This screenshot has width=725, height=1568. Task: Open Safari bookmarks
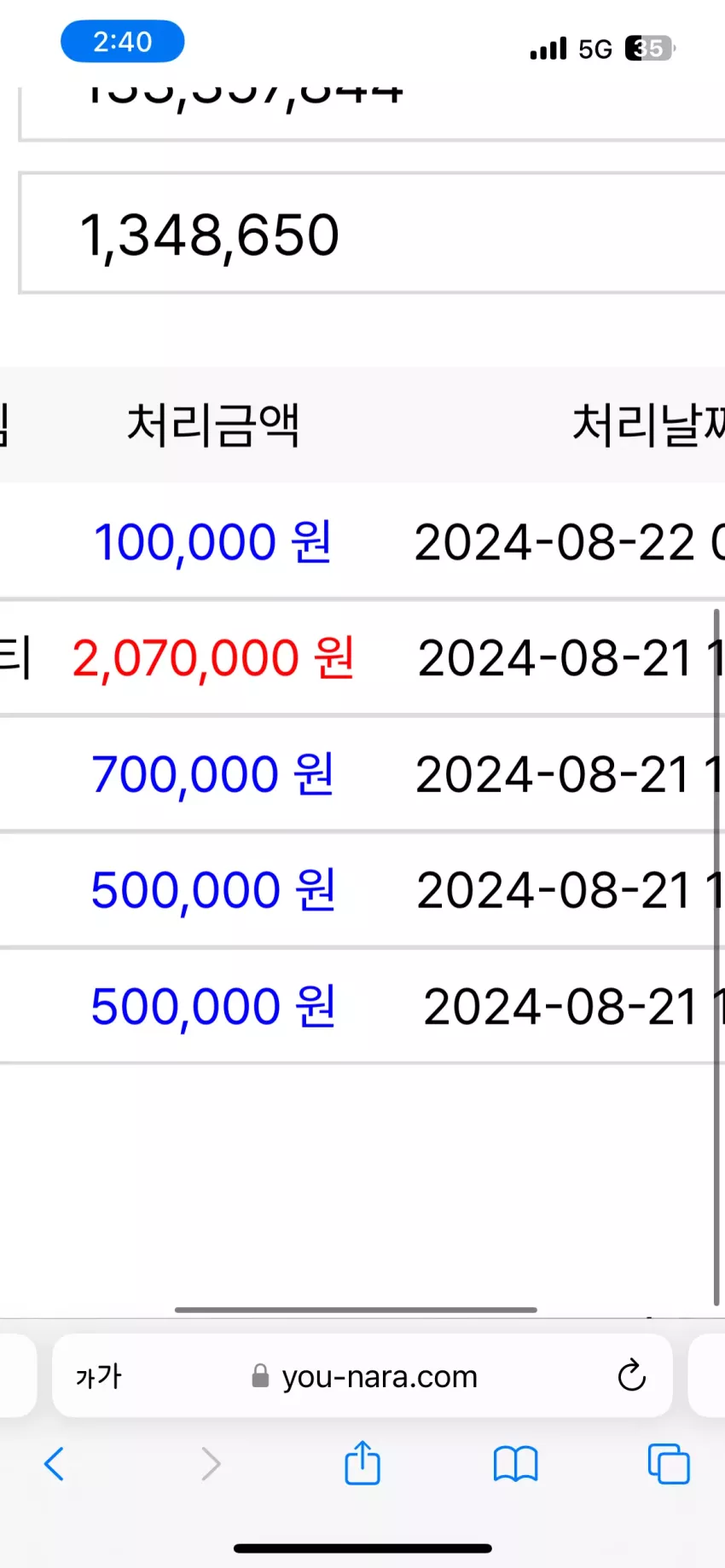(x=515, y=1464)
